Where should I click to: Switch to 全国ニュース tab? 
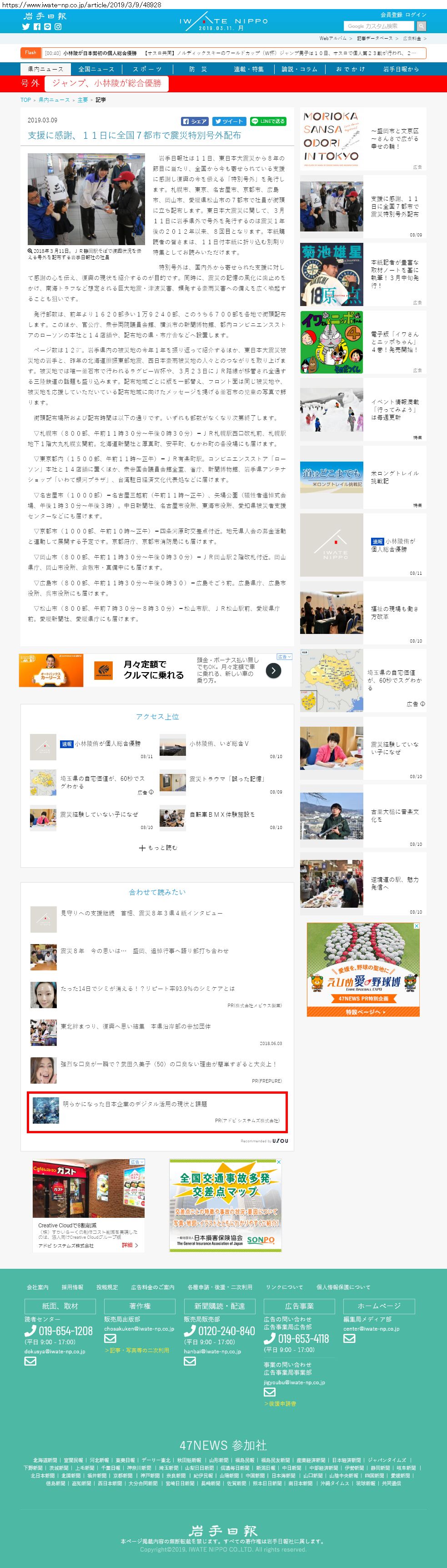point(96,70)
